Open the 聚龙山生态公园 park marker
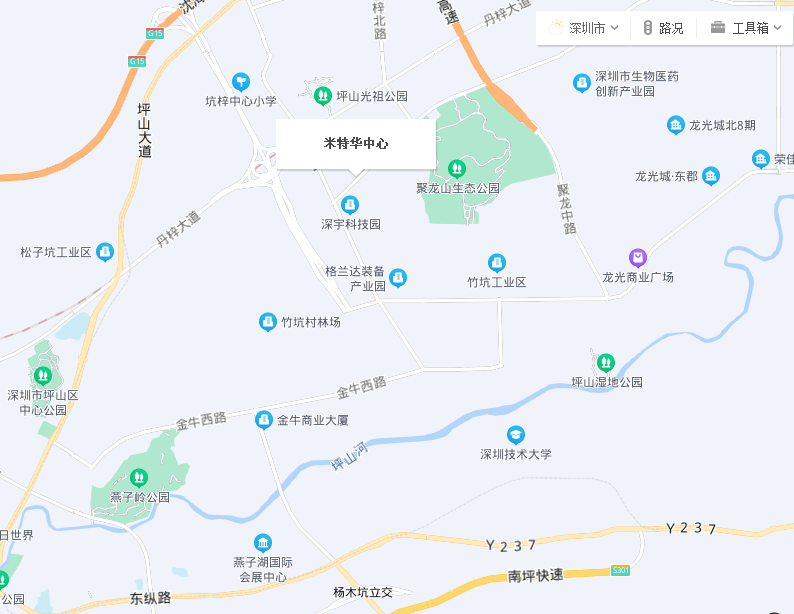 coord(457,168)
